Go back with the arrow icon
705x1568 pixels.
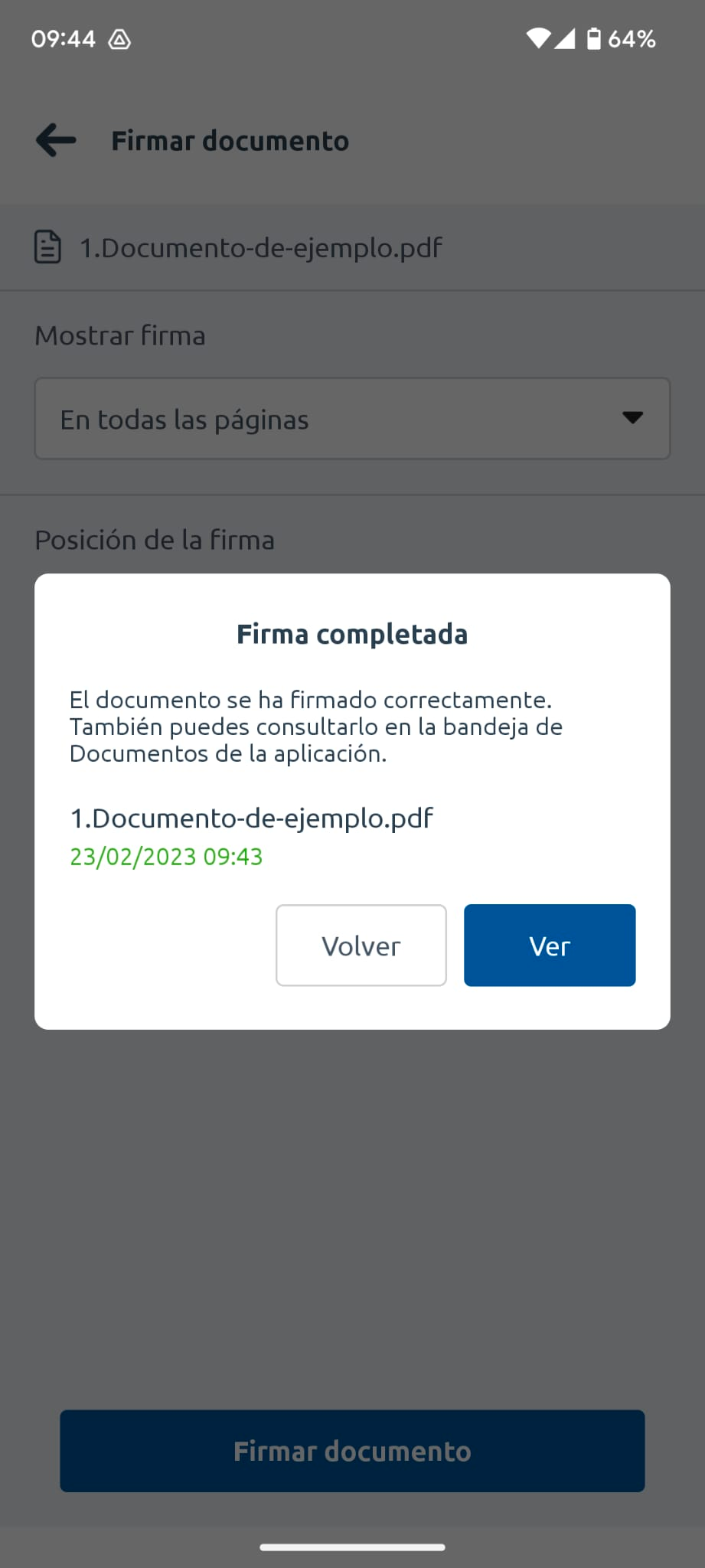pos(56,140)
